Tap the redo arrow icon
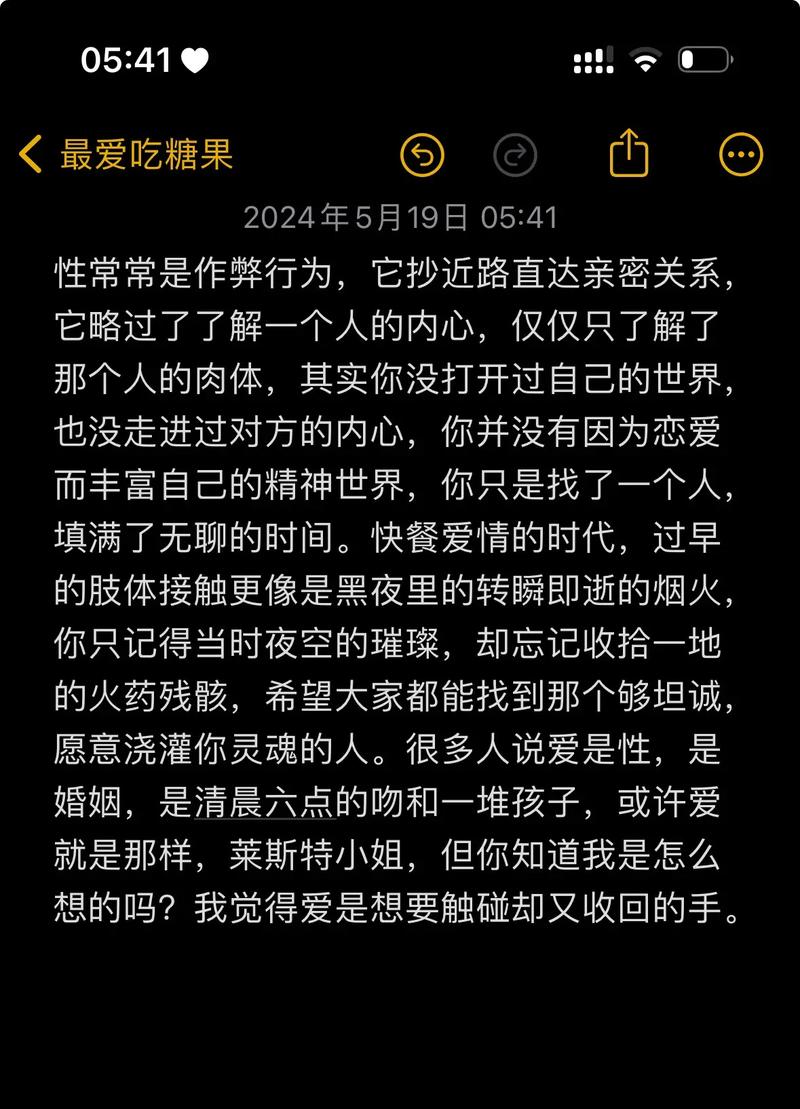Screen dimensions: 800x1109 point(516,157)
